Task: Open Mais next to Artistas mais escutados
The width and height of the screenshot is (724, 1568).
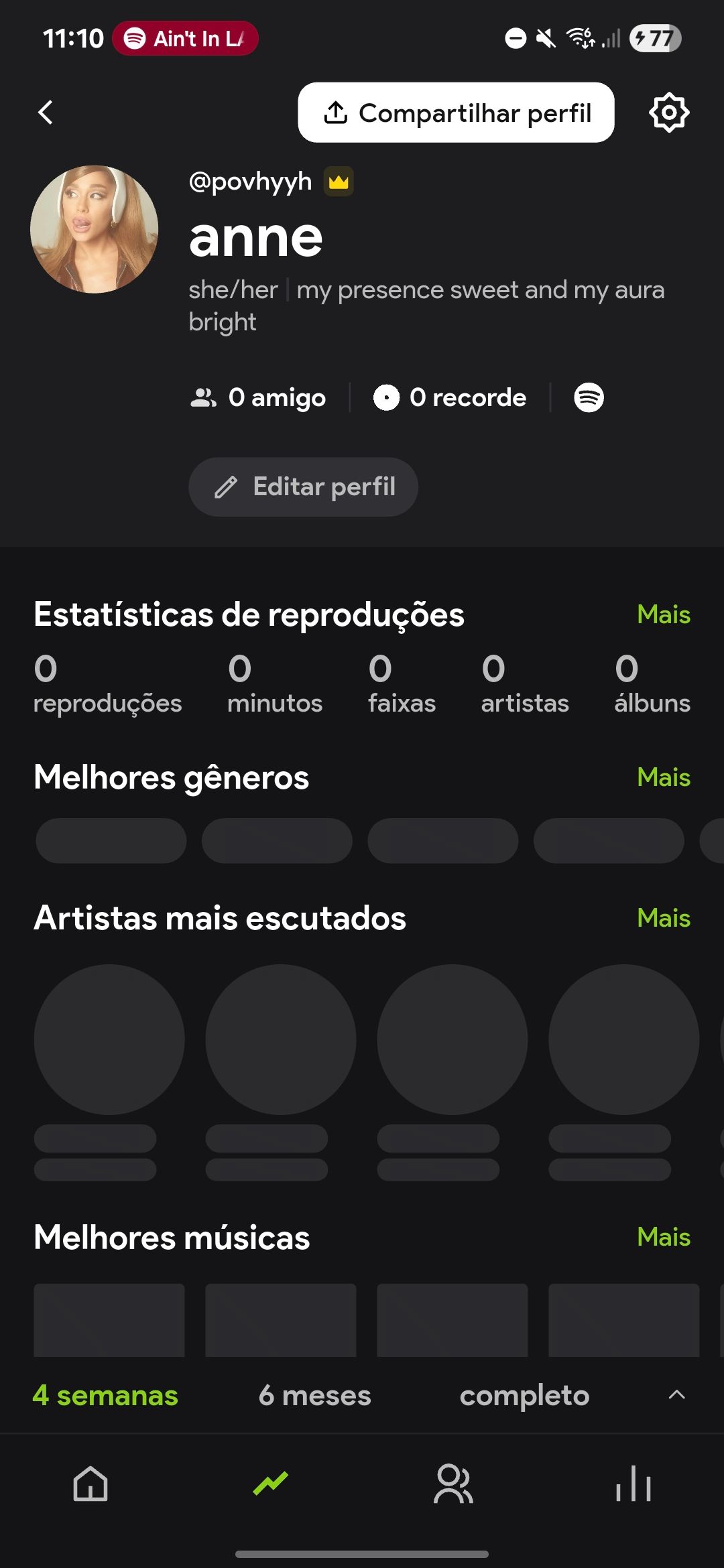Action: 664,918
